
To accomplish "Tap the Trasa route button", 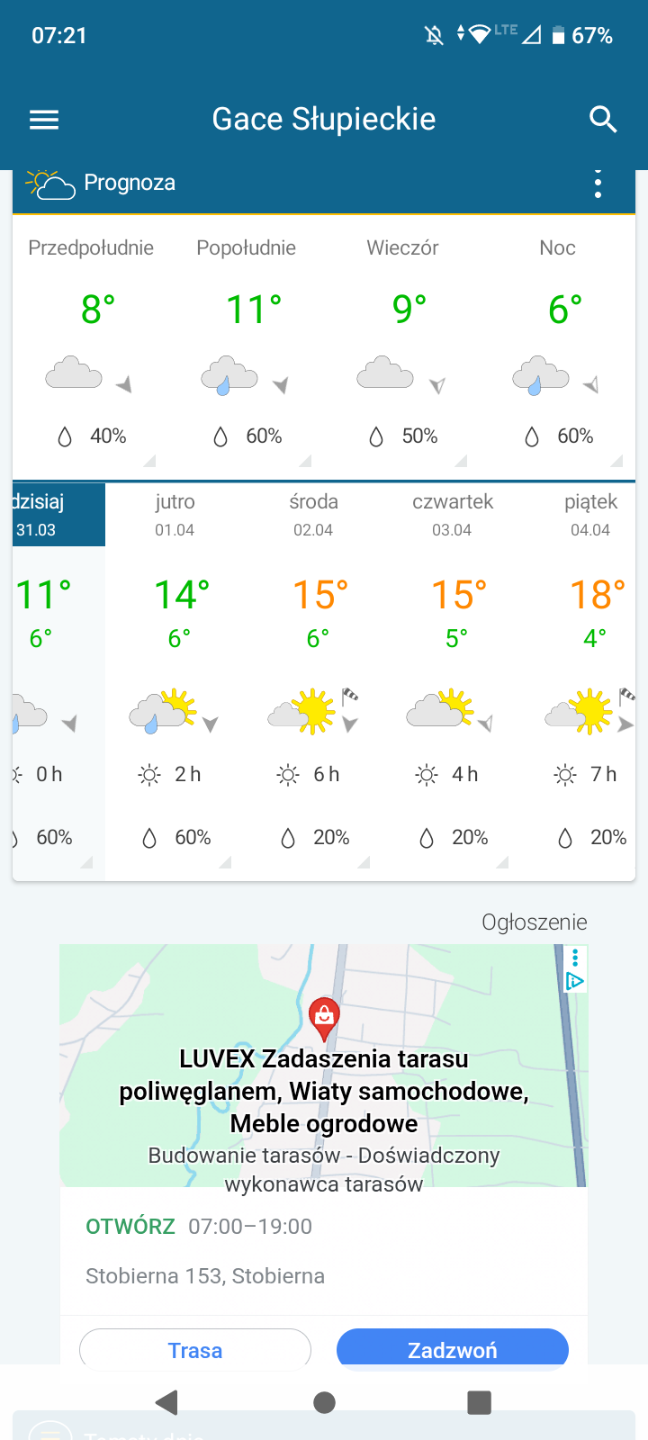I will click(x=195, y=1350).
